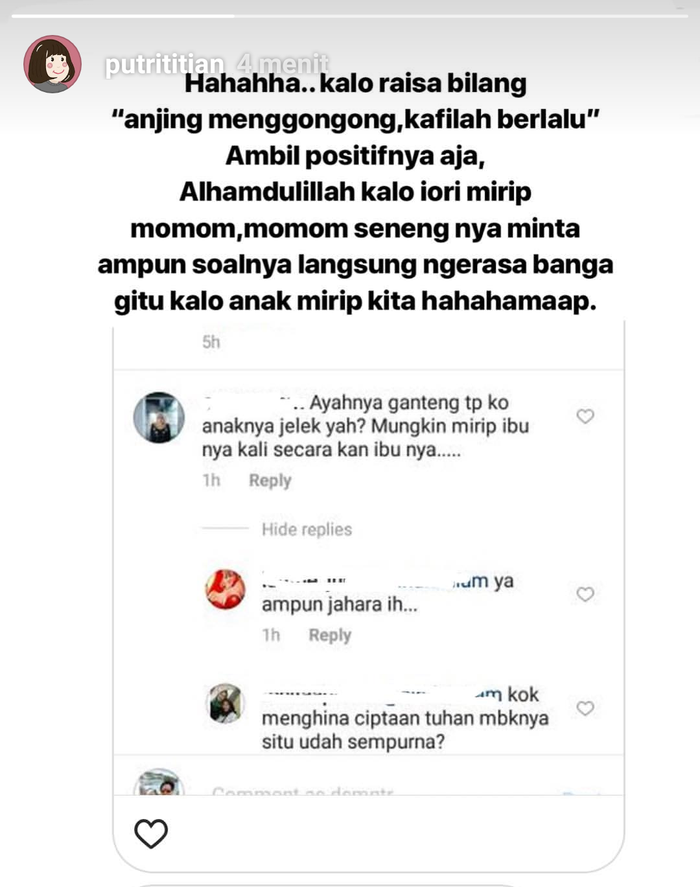Open putrititian's profile picture
This screenshot has width=700, height=887.
click(x=52, y=64)
